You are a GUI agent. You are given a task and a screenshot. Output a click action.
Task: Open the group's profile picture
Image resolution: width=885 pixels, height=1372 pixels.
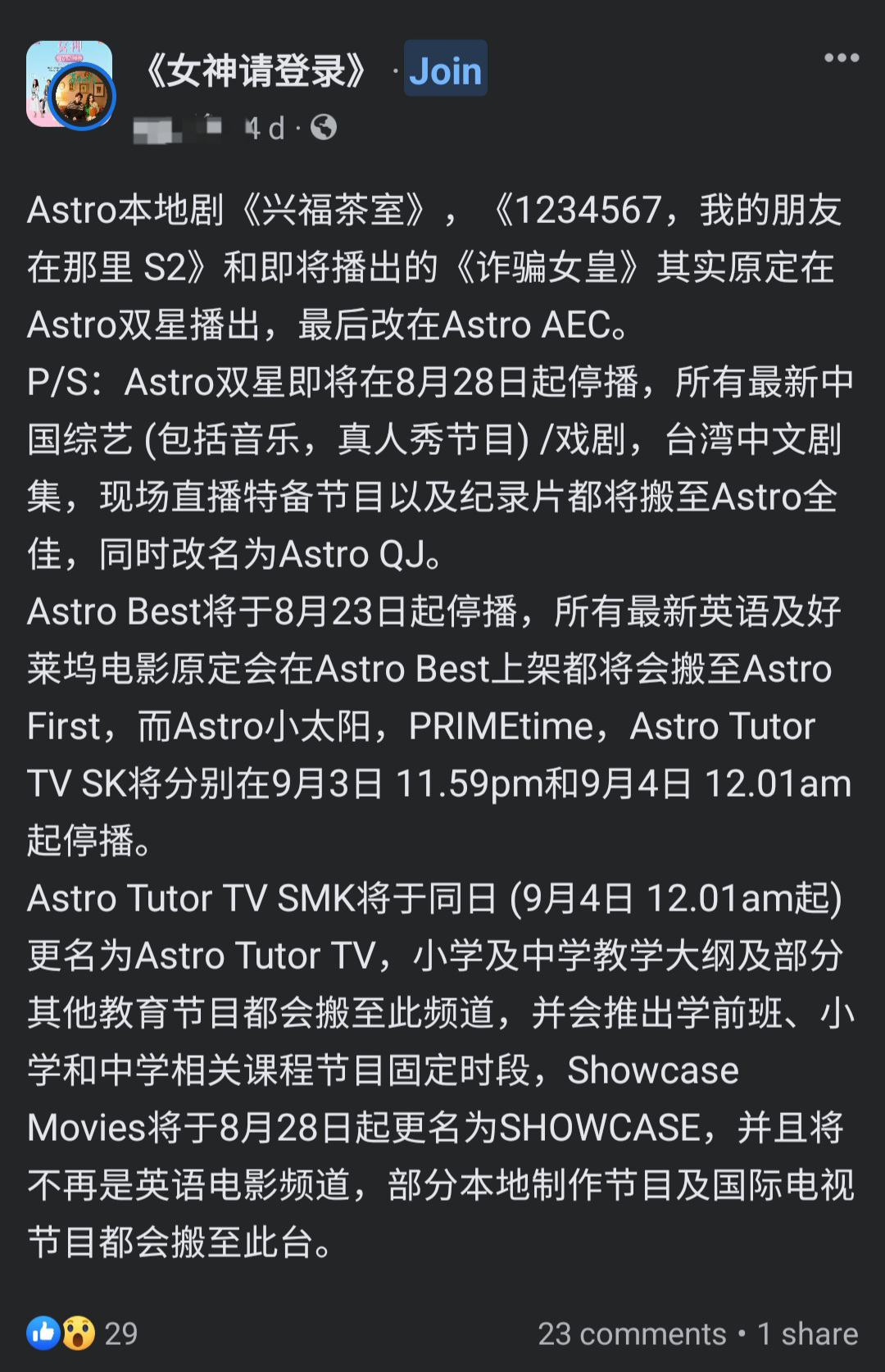point(70,83)
